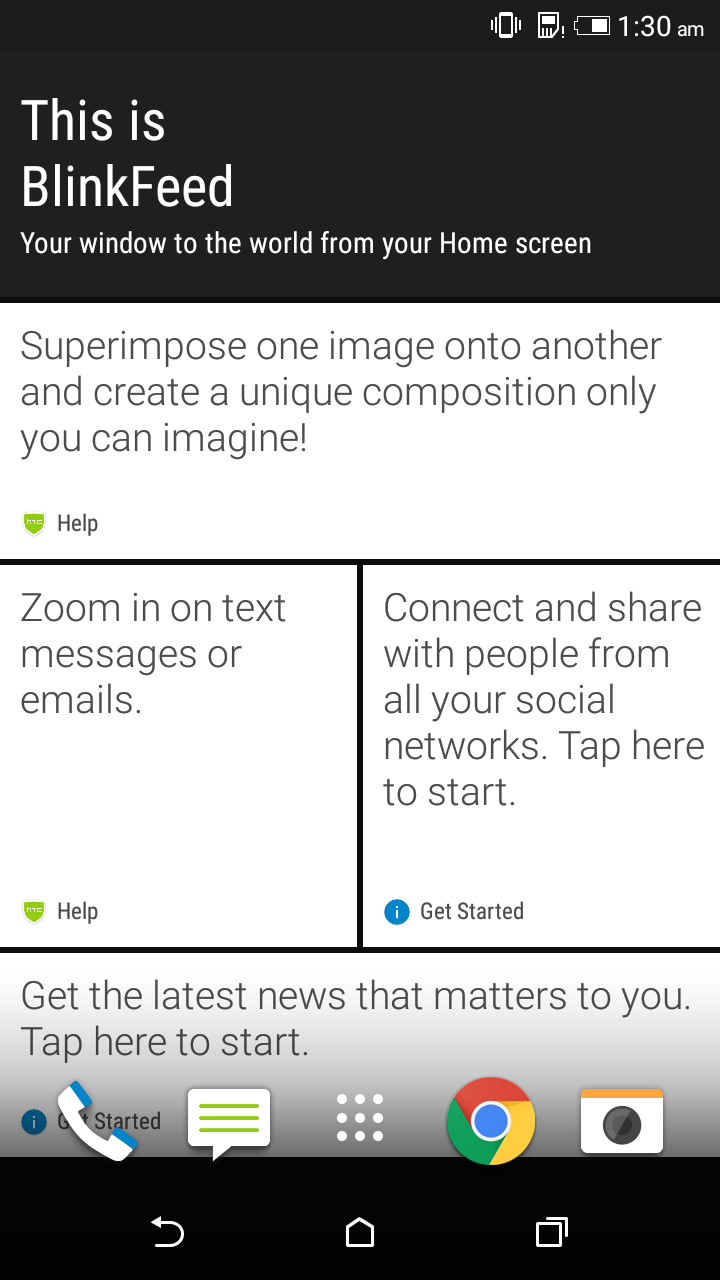Launch the Phone dialer app

(x=96, y=1121)
